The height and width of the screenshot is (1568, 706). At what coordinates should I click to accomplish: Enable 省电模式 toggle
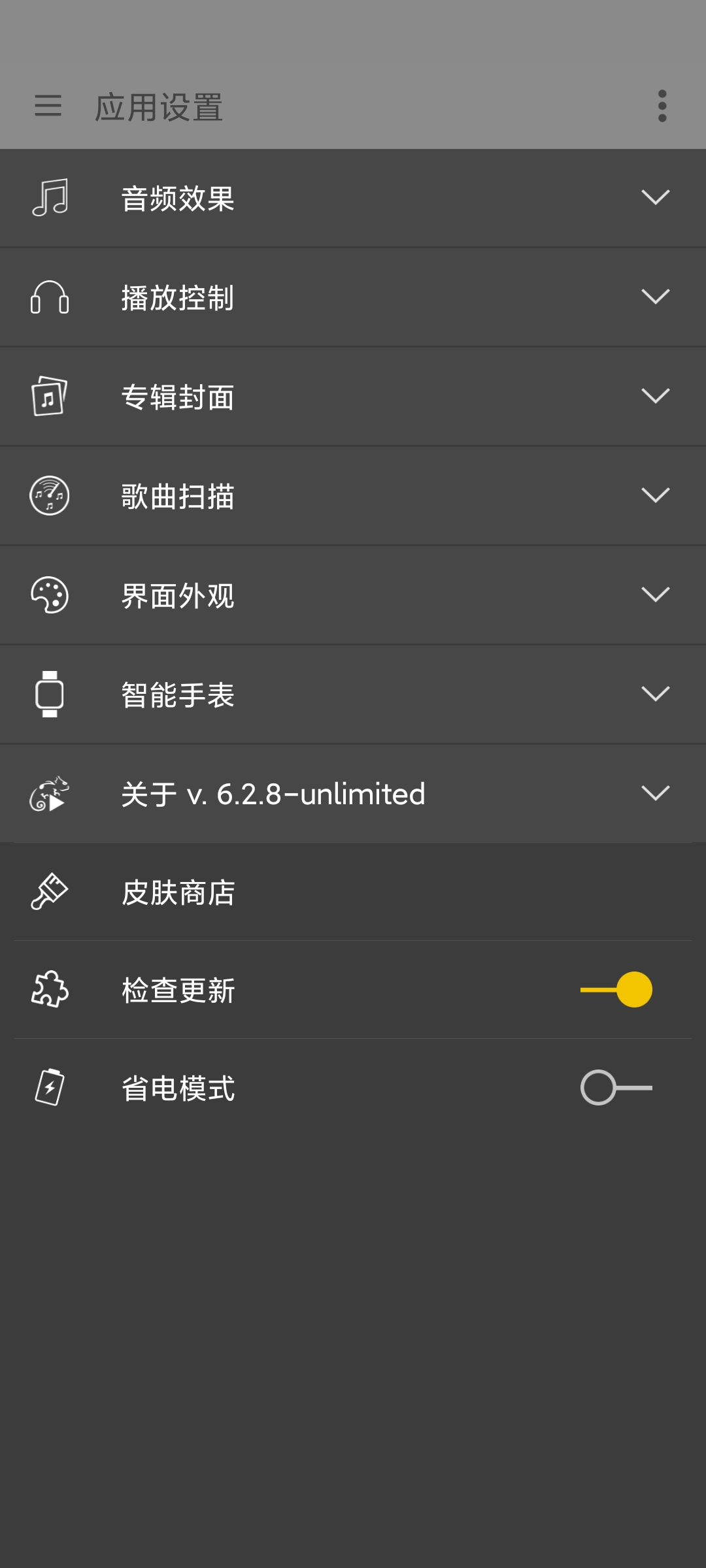(x=616, y=1088)
